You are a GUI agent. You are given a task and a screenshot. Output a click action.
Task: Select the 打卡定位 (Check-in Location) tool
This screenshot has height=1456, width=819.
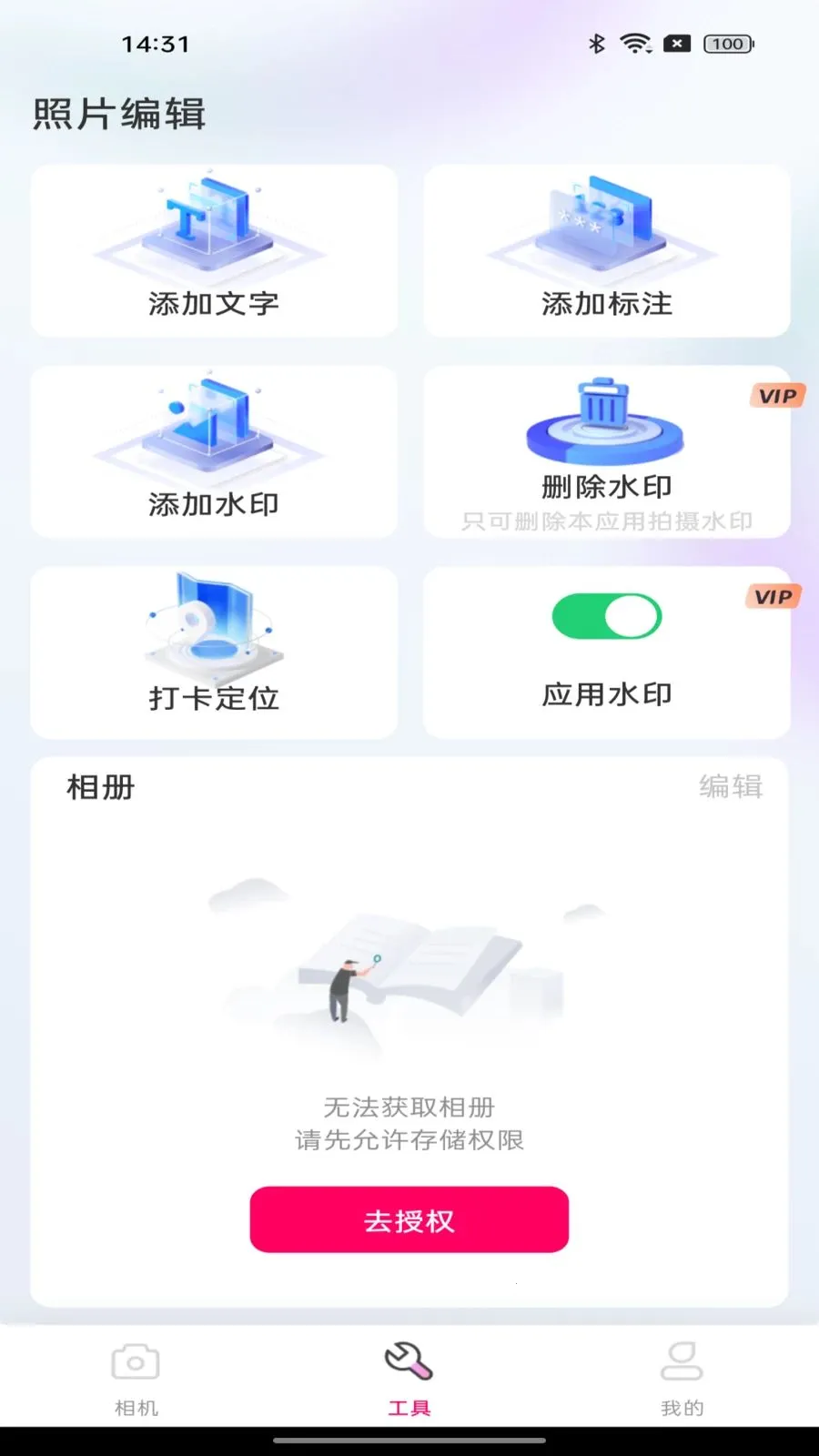tap(213, 651)
